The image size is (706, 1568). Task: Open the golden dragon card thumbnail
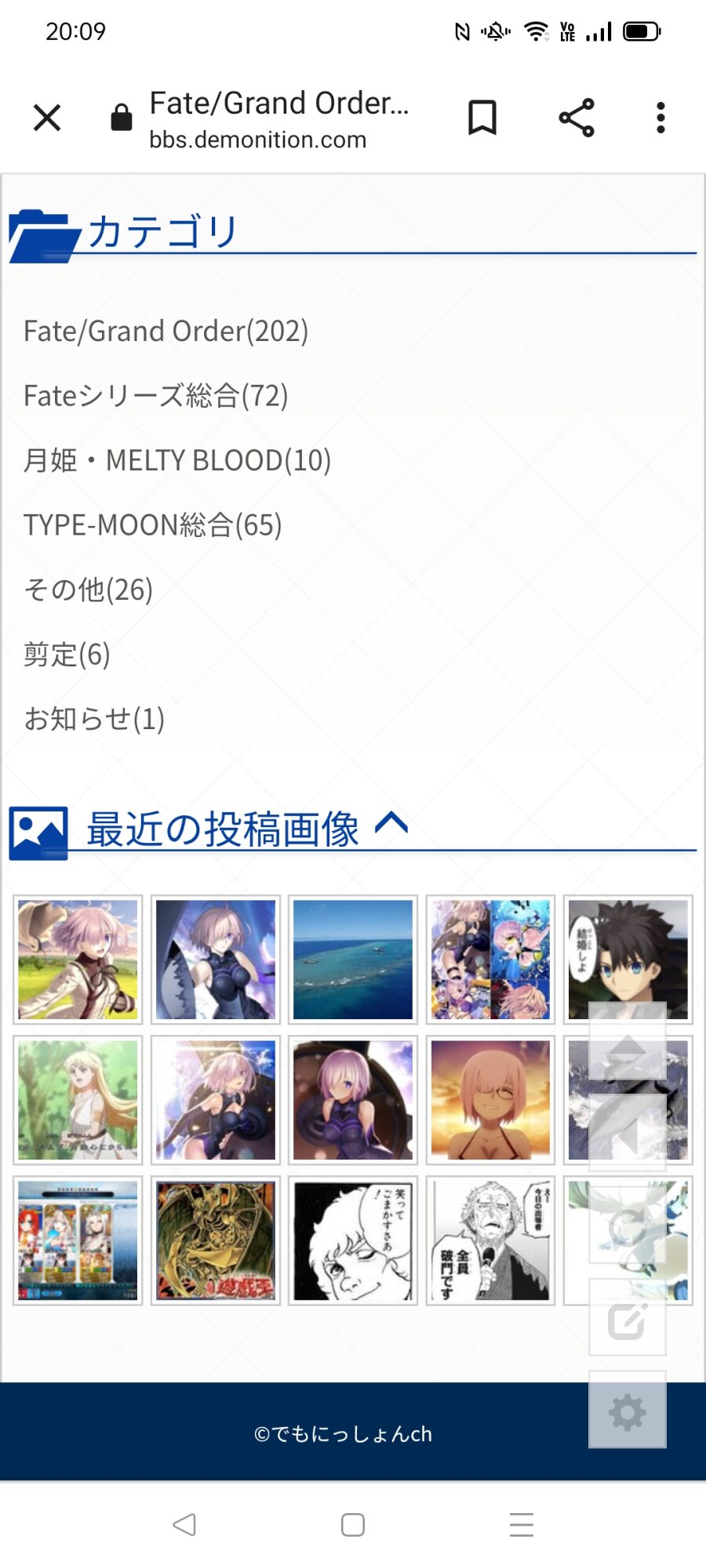coord(216,1240)
